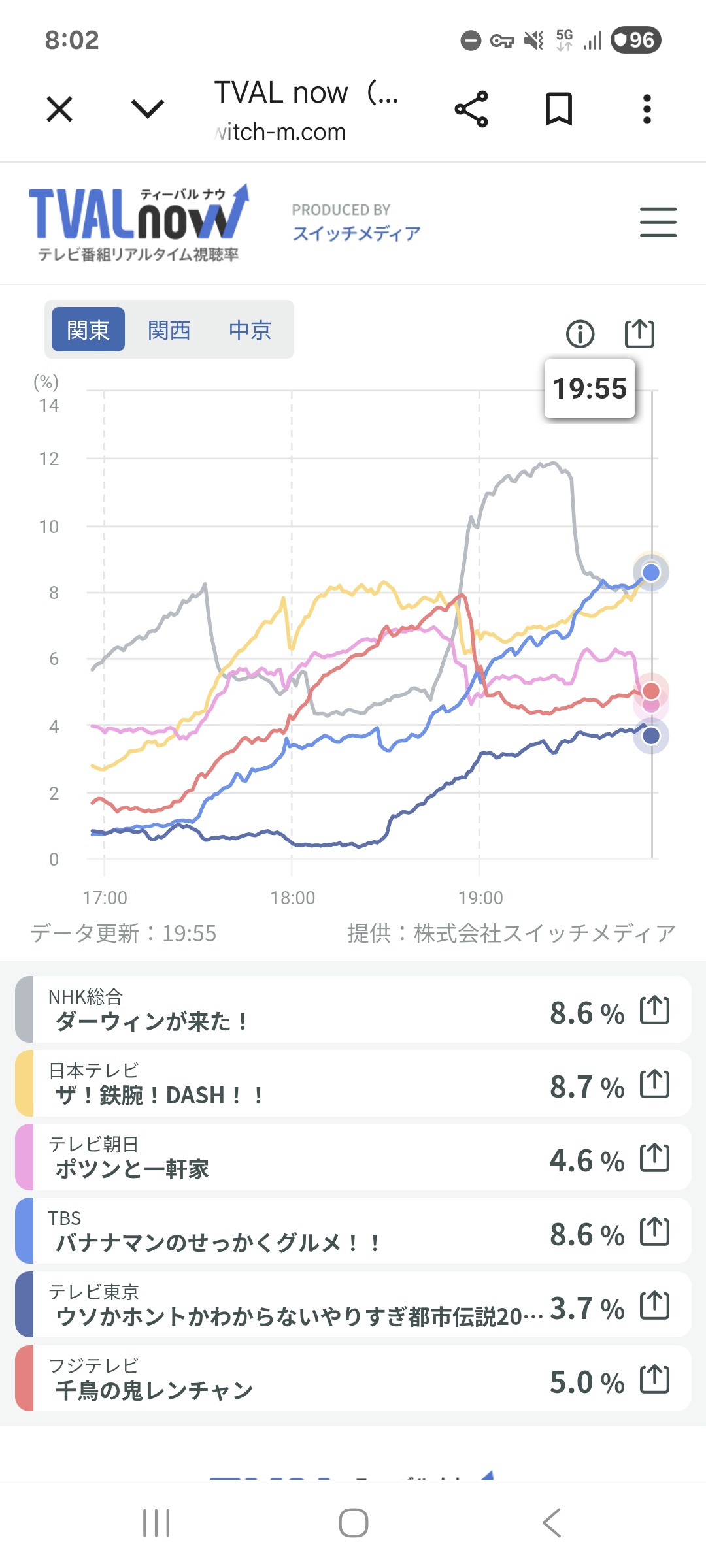Screen dimensions: 706x1568
Task: Close the in-app browser tab
Action: coord(59,109)
